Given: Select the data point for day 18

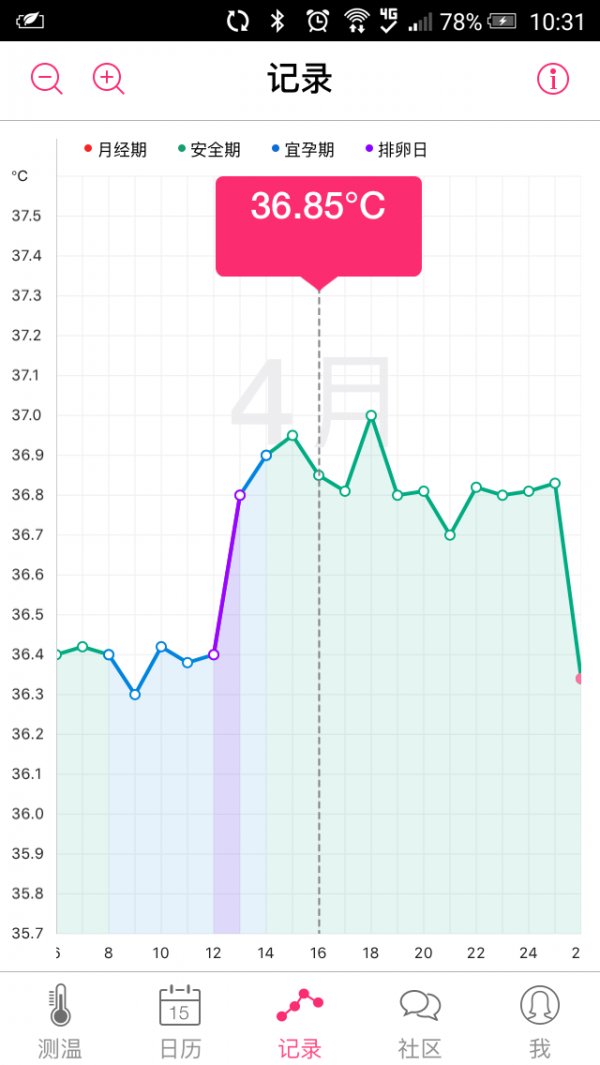Looking at the screenshot, I should point(371,415).
